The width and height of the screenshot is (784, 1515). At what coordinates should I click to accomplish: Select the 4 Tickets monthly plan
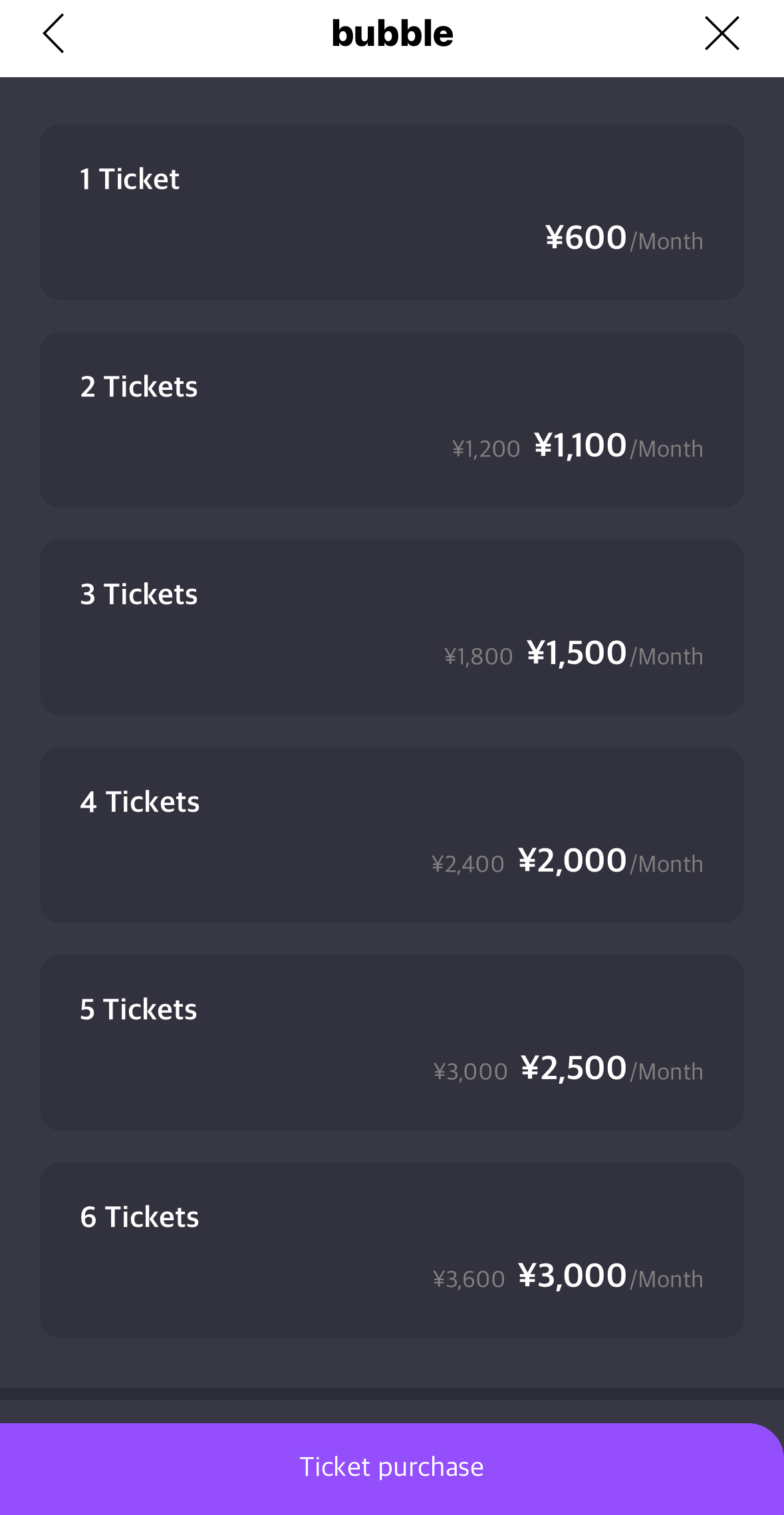tap(392, 835)
